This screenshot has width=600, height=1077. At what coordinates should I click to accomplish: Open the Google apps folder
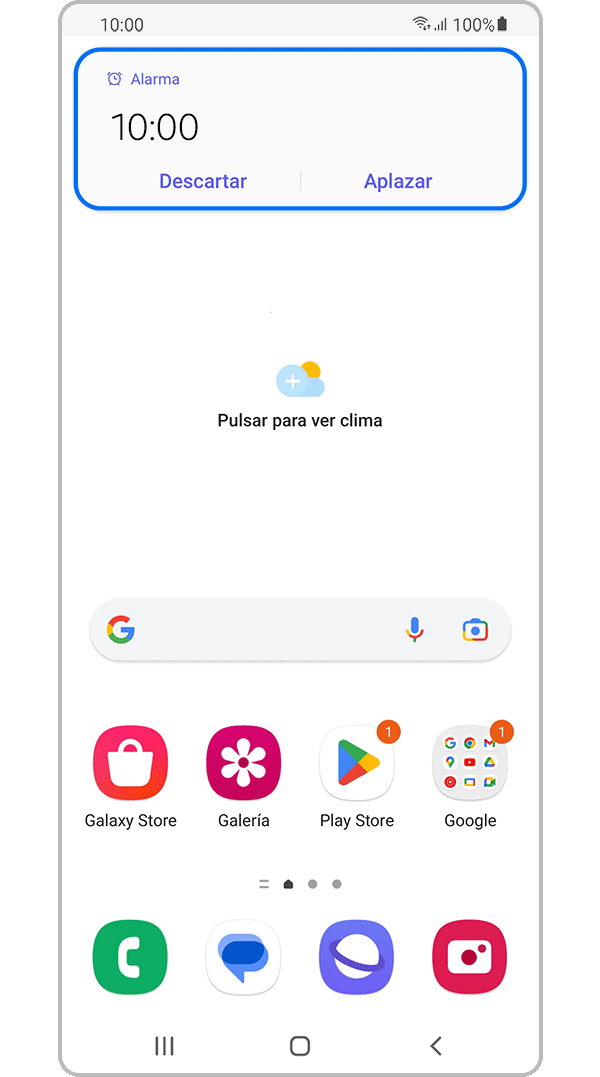coord(470,763)
